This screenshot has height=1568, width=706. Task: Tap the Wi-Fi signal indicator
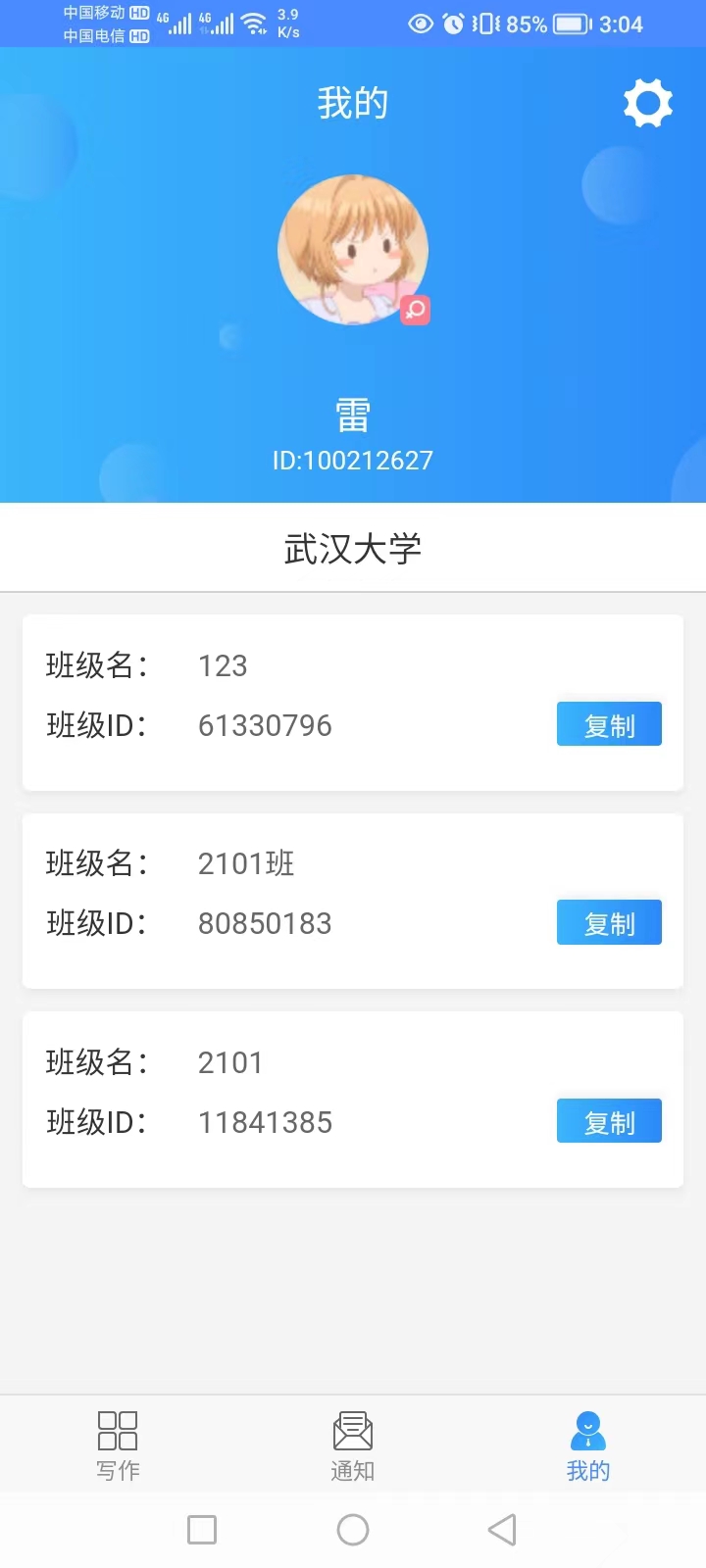(x=257, y=24)
